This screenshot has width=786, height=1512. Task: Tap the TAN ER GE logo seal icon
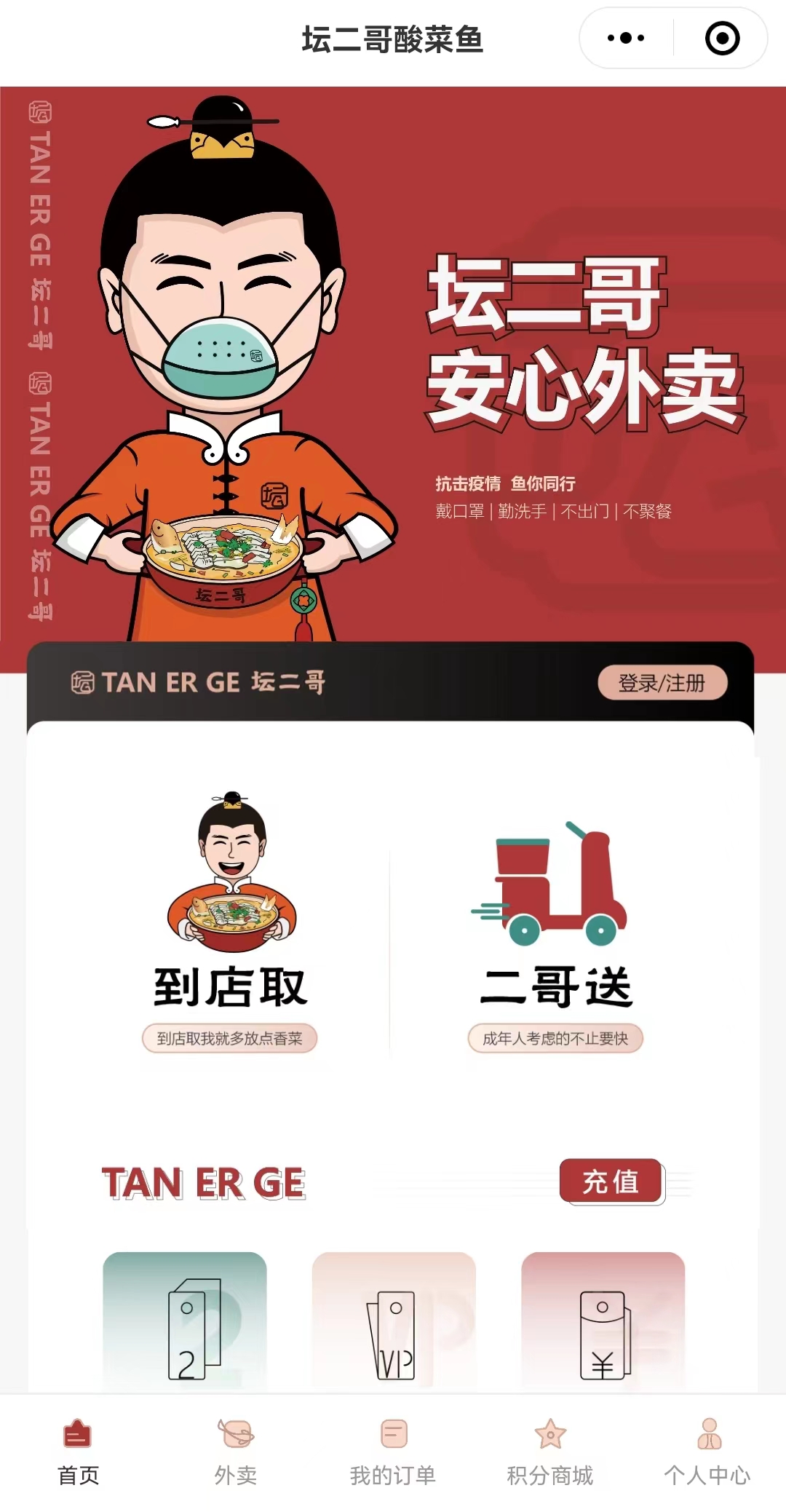click(82, 683)
